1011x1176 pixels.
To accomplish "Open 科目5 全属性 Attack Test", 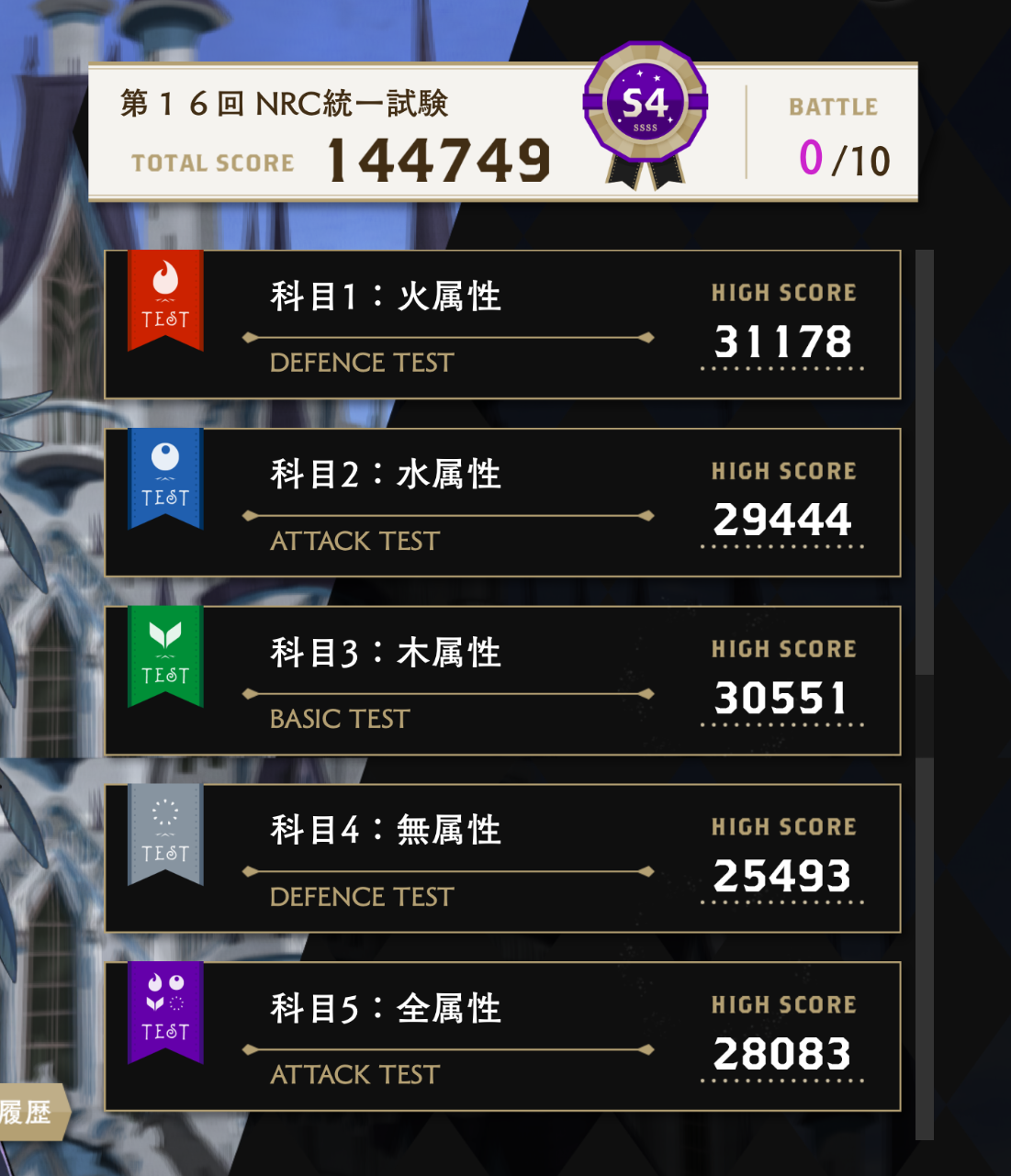I will pos(502,1037).
